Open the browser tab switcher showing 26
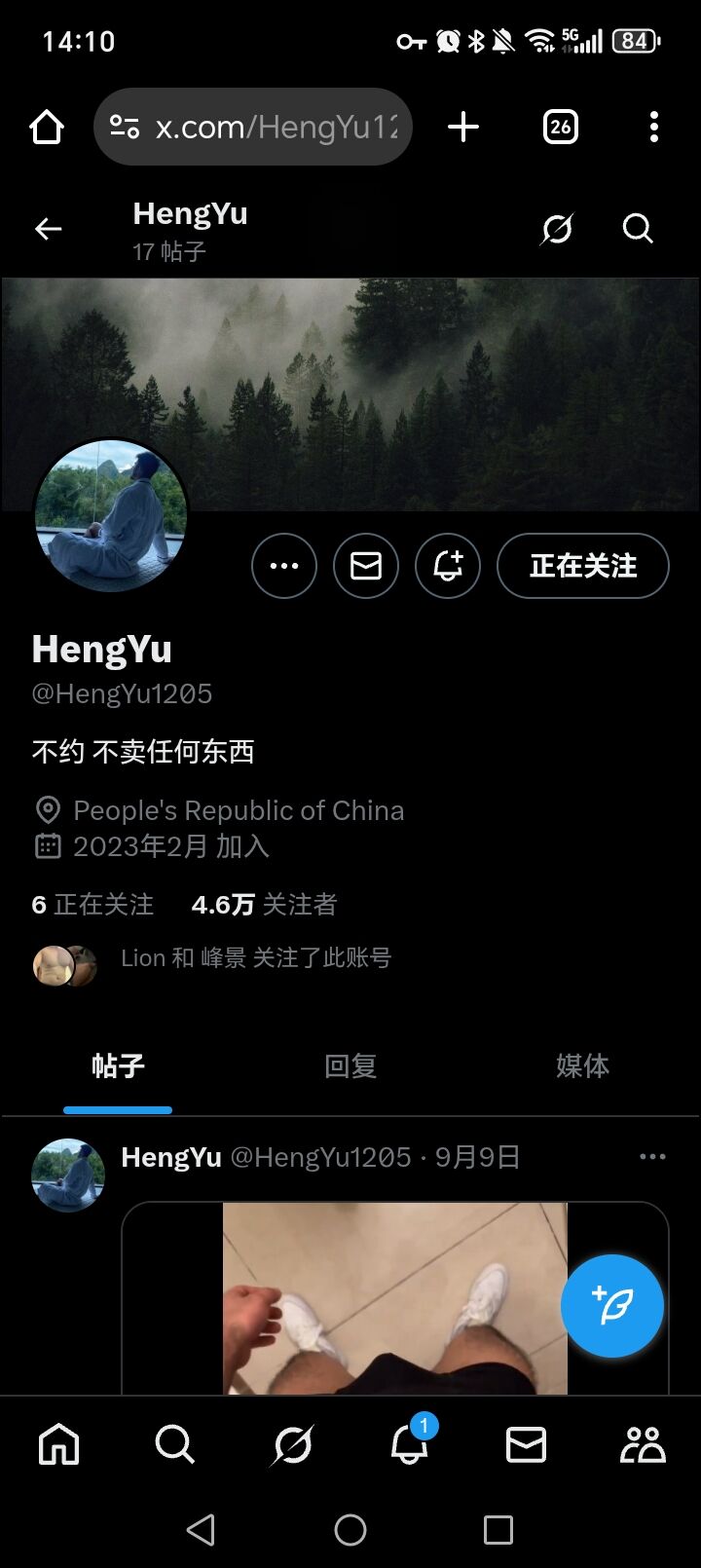This screenshot has width=701, height=1568. click(561, 127)
